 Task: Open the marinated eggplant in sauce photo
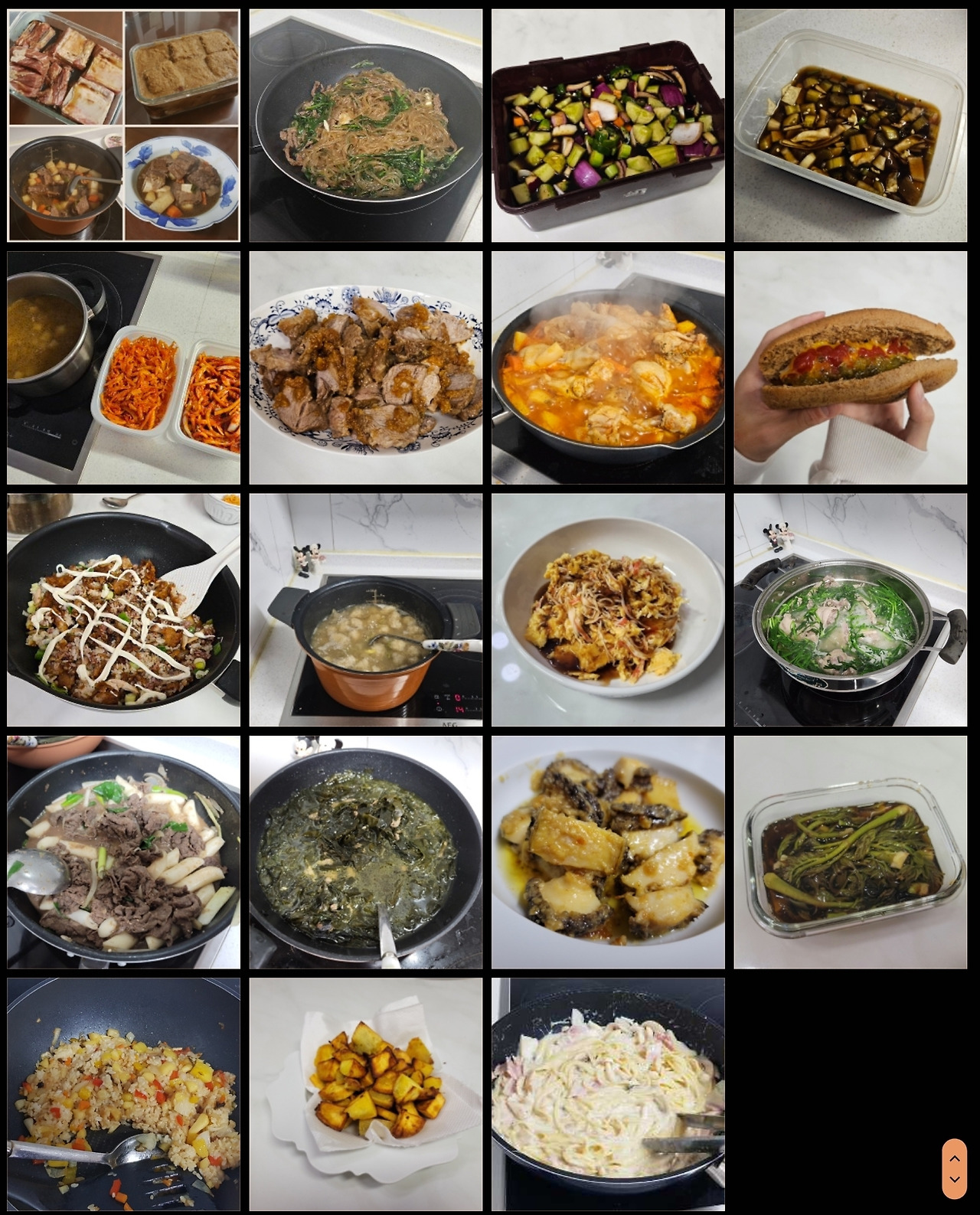click(x=850, y=122)
